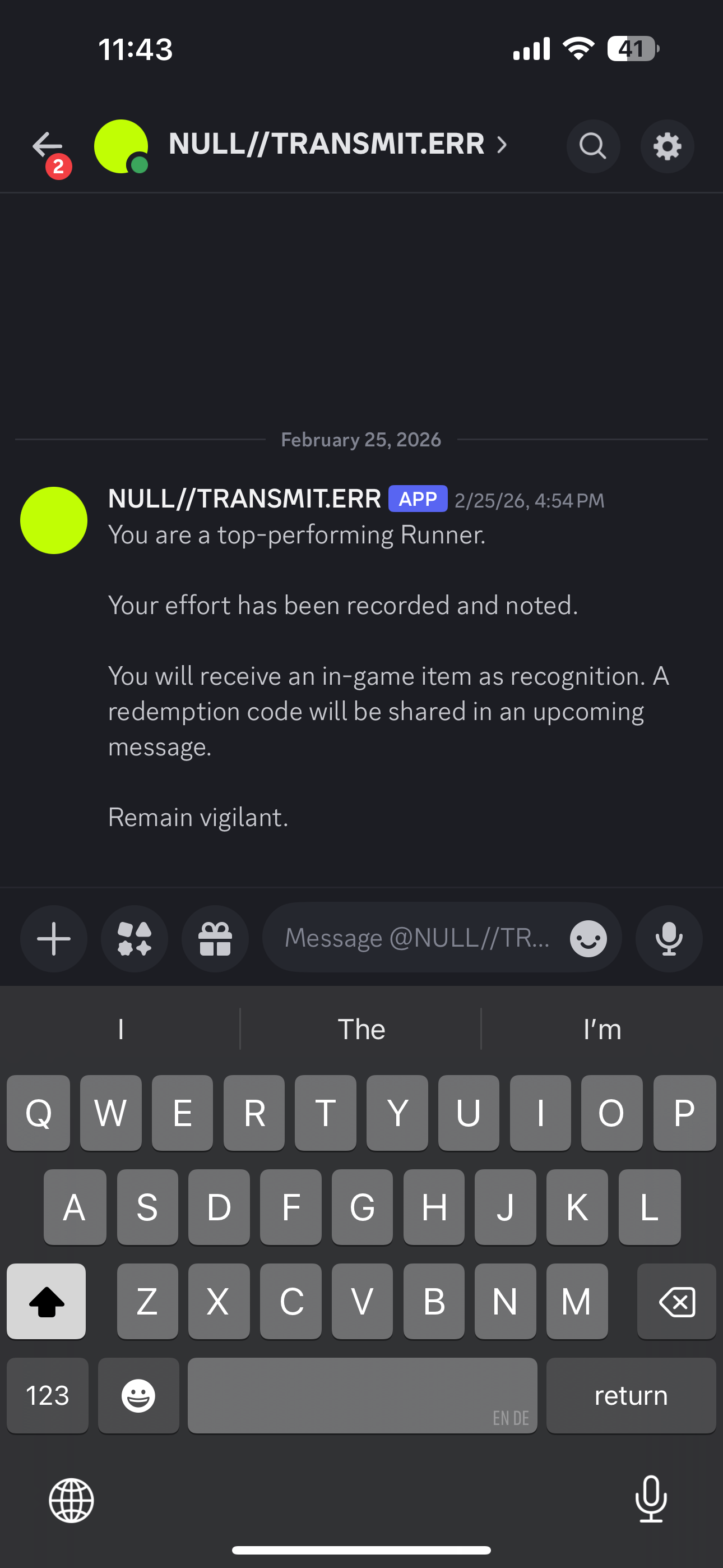The width and height of the screenshot is (723, 1568).
Task: Start keyboard dictation with the microphone
Action: (651, 1498)
